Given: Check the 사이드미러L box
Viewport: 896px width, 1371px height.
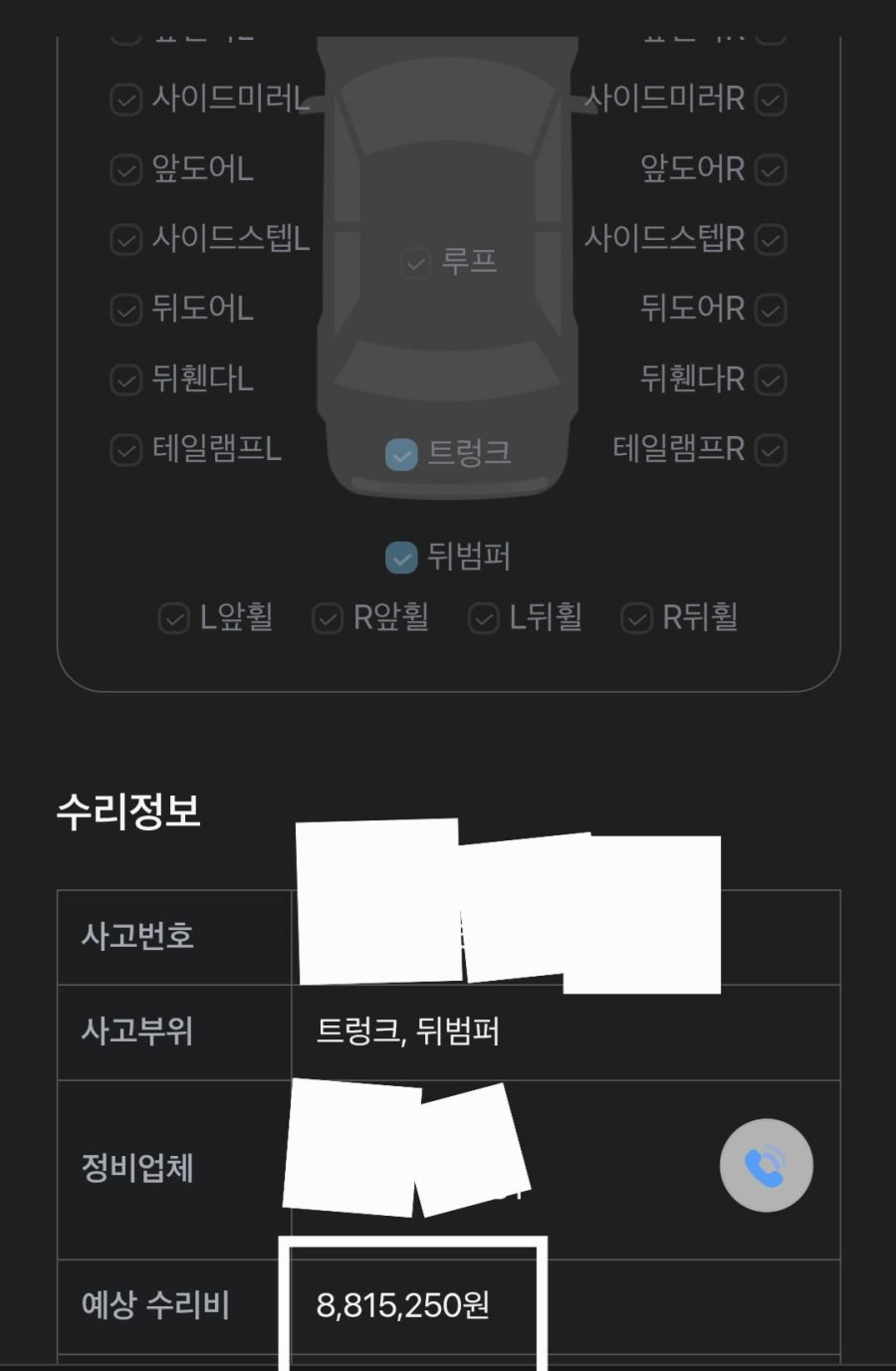Looking at the screenshot, I should click(125, 100).
